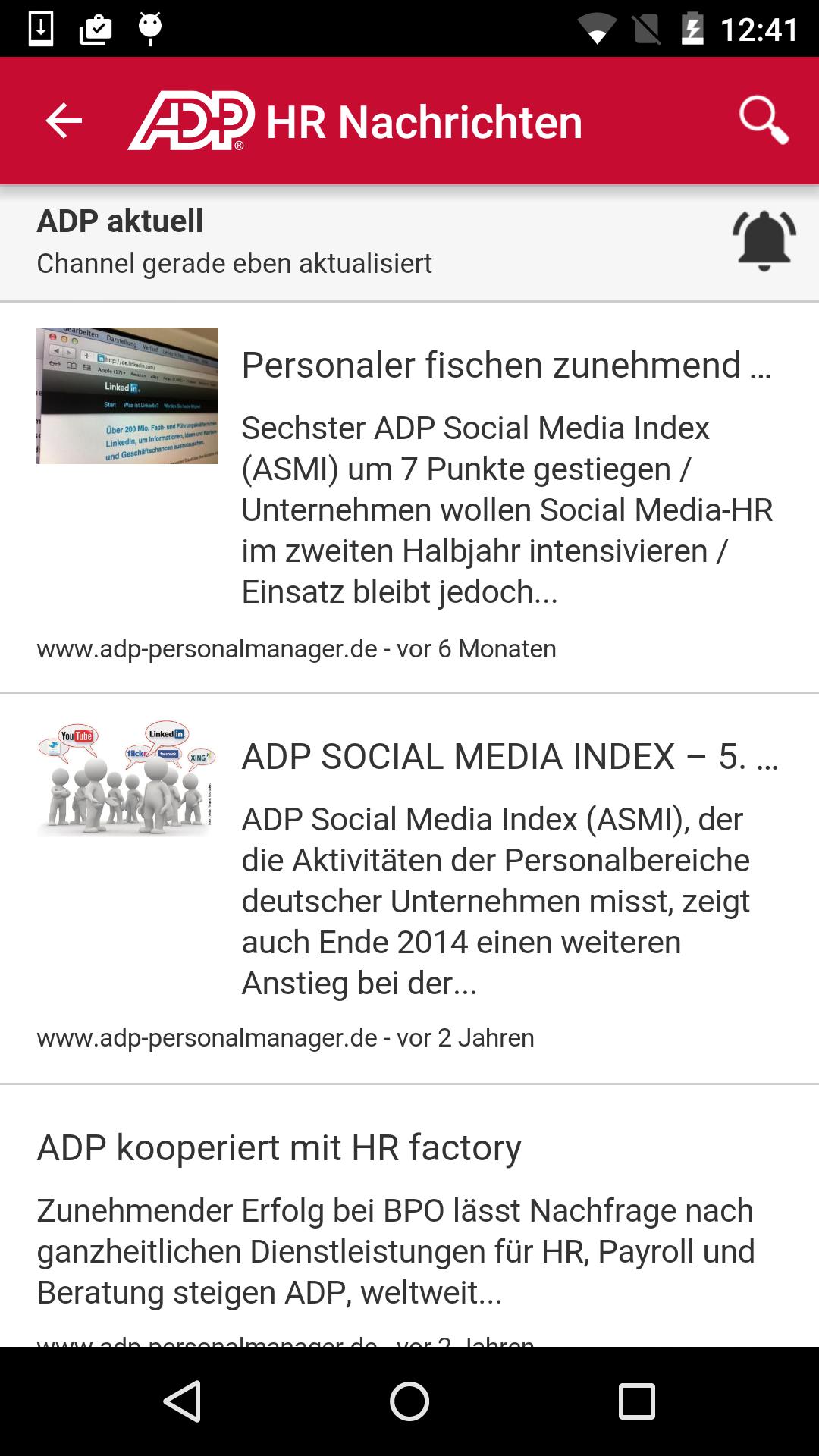Go back using the toolbar arrow

64,121
